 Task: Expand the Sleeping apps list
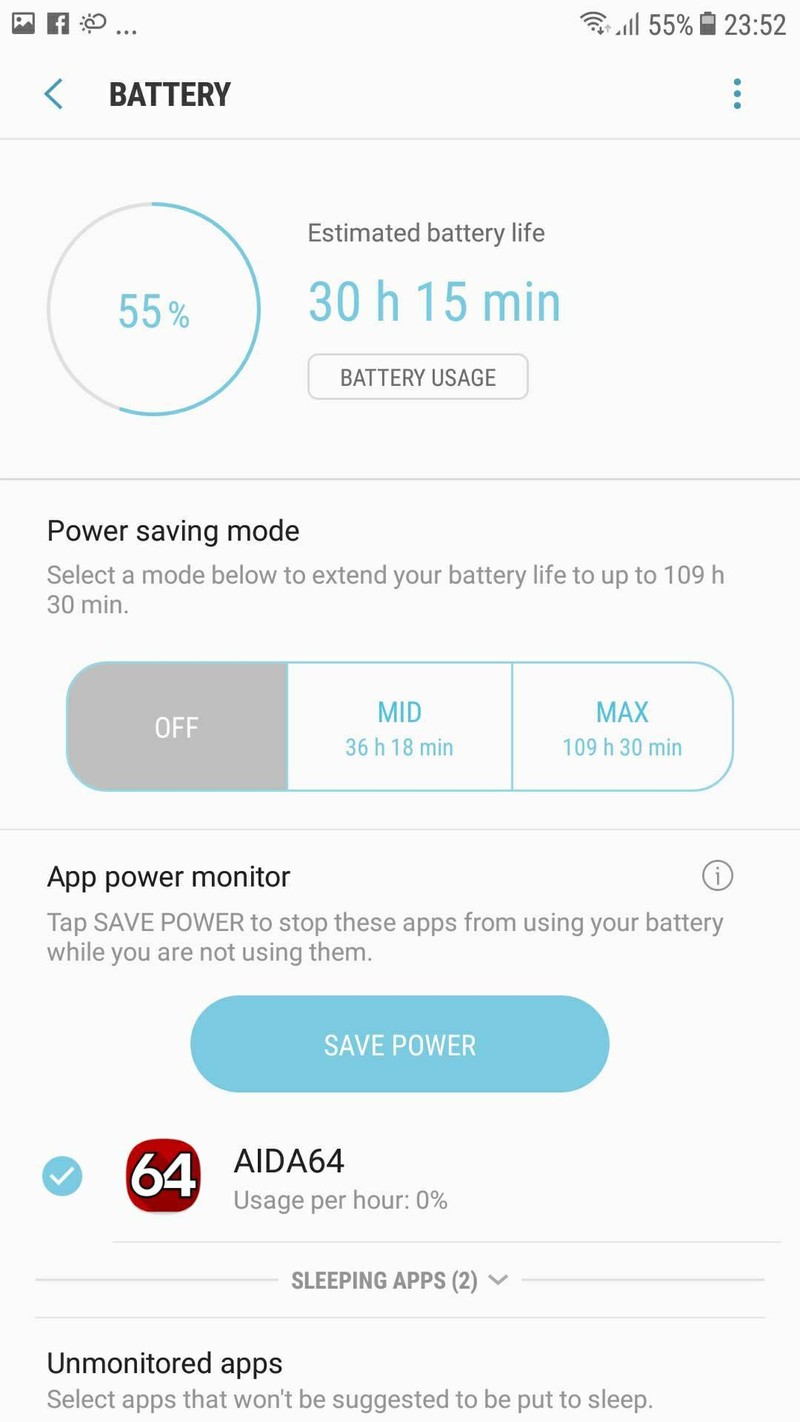[399, 1279]
